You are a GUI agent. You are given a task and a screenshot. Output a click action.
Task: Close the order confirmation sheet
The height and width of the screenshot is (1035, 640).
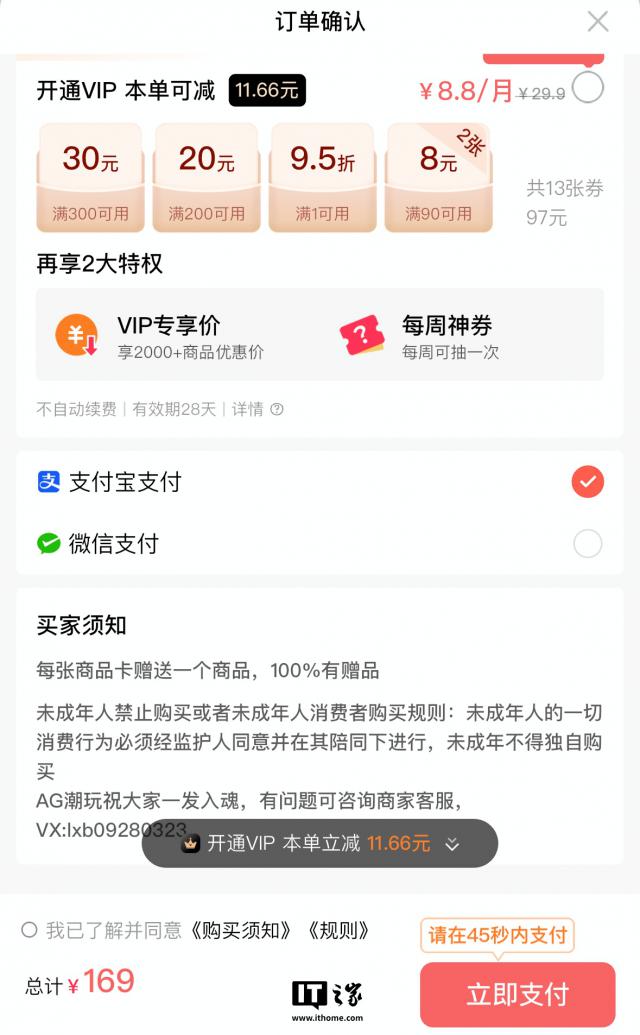[x=597, y=21]
